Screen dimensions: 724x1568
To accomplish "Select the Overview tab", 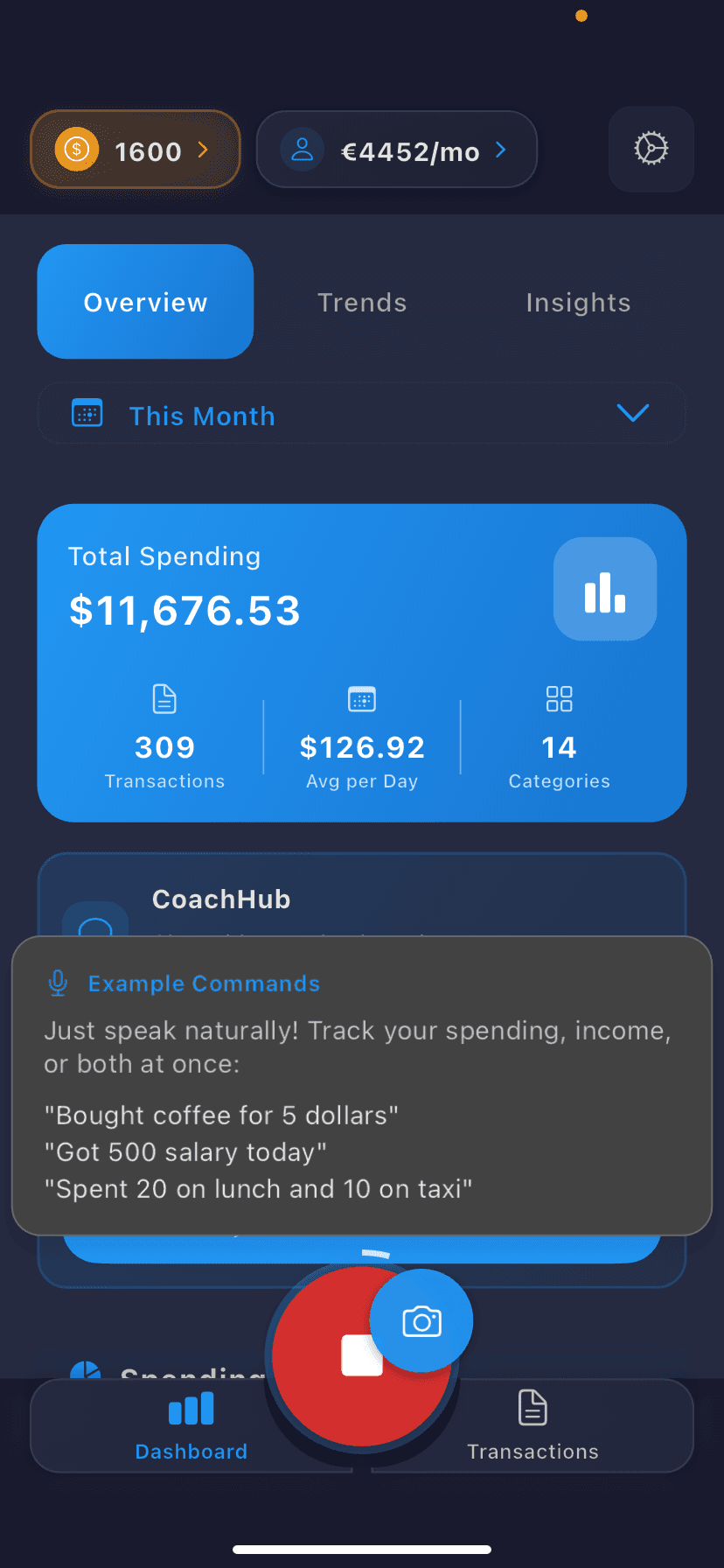I will tap(145, 302).
